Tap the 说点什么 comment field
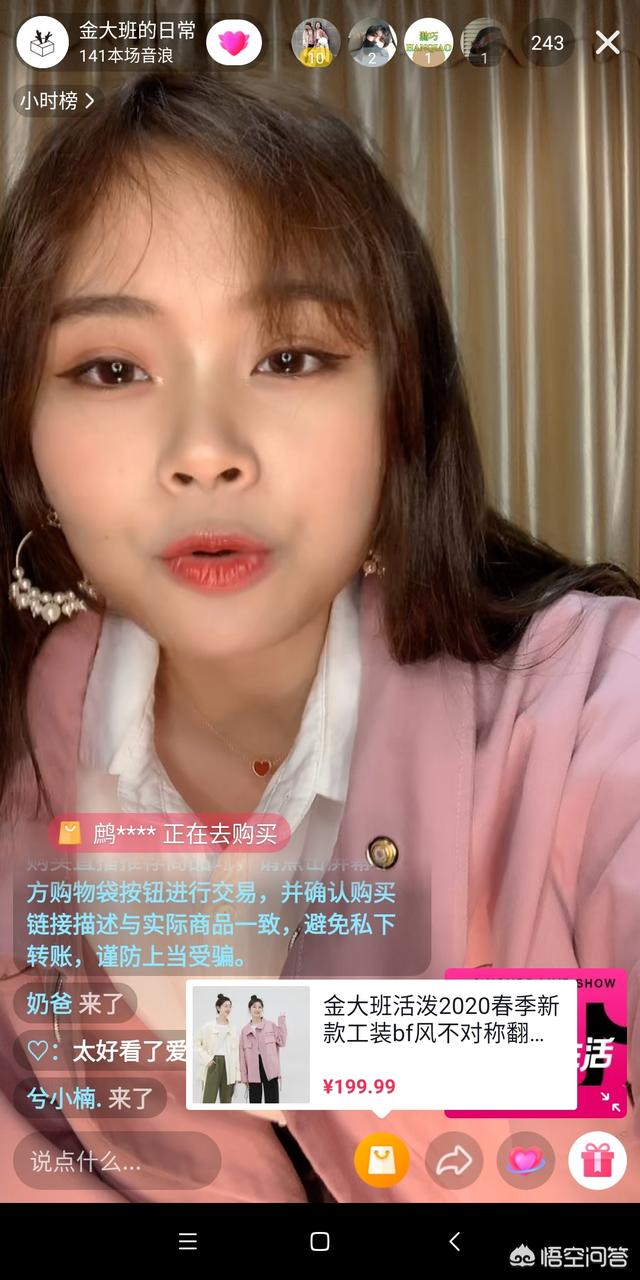This screenshot has height=1280, width=640. pyautogui.click(x=117, y=1160)
